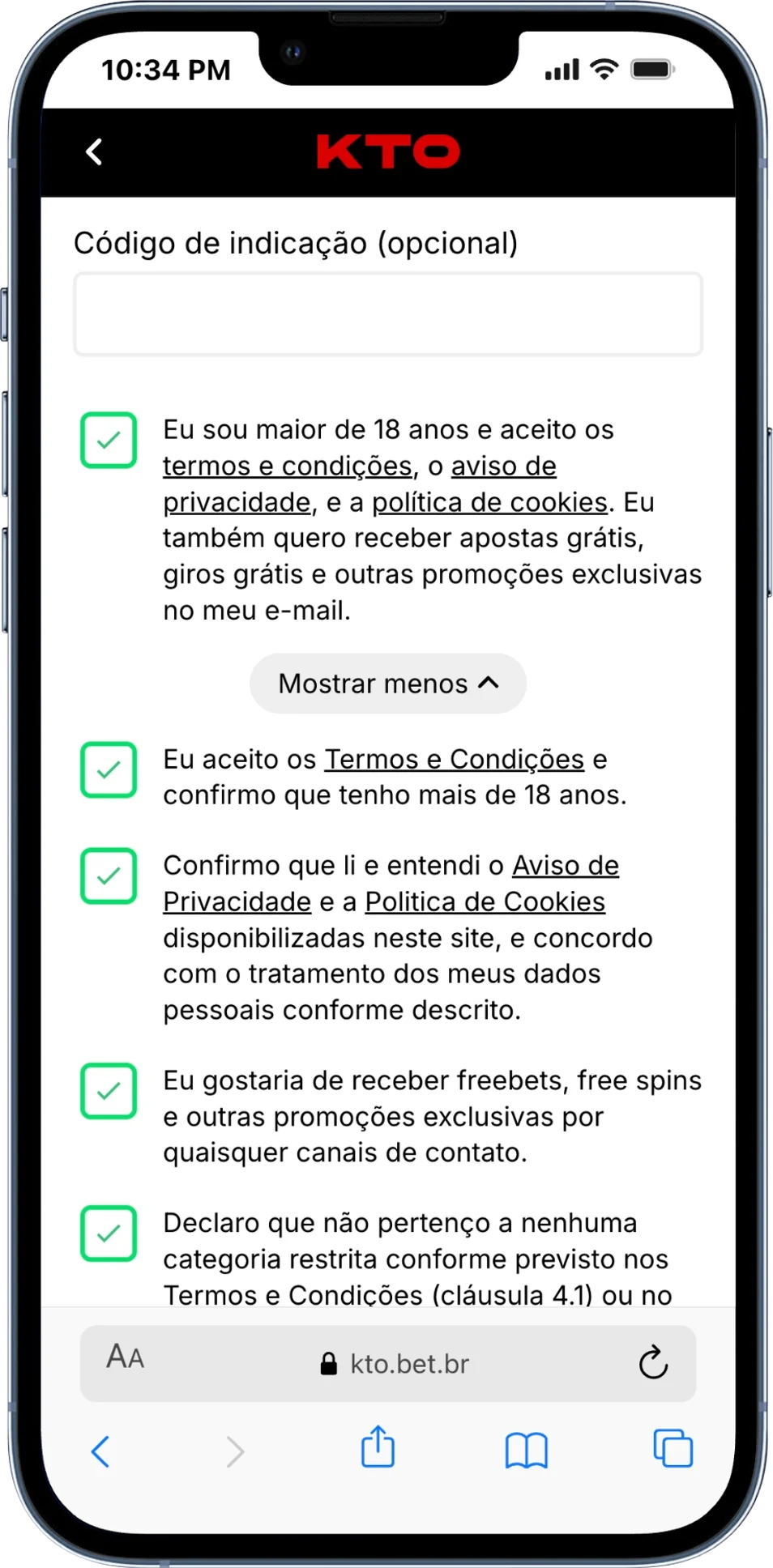Open the política de cookies link in the first paragraph
The height and width of the screenshot is (1568, 773).
pyautogui.click(x=489, y=503)
